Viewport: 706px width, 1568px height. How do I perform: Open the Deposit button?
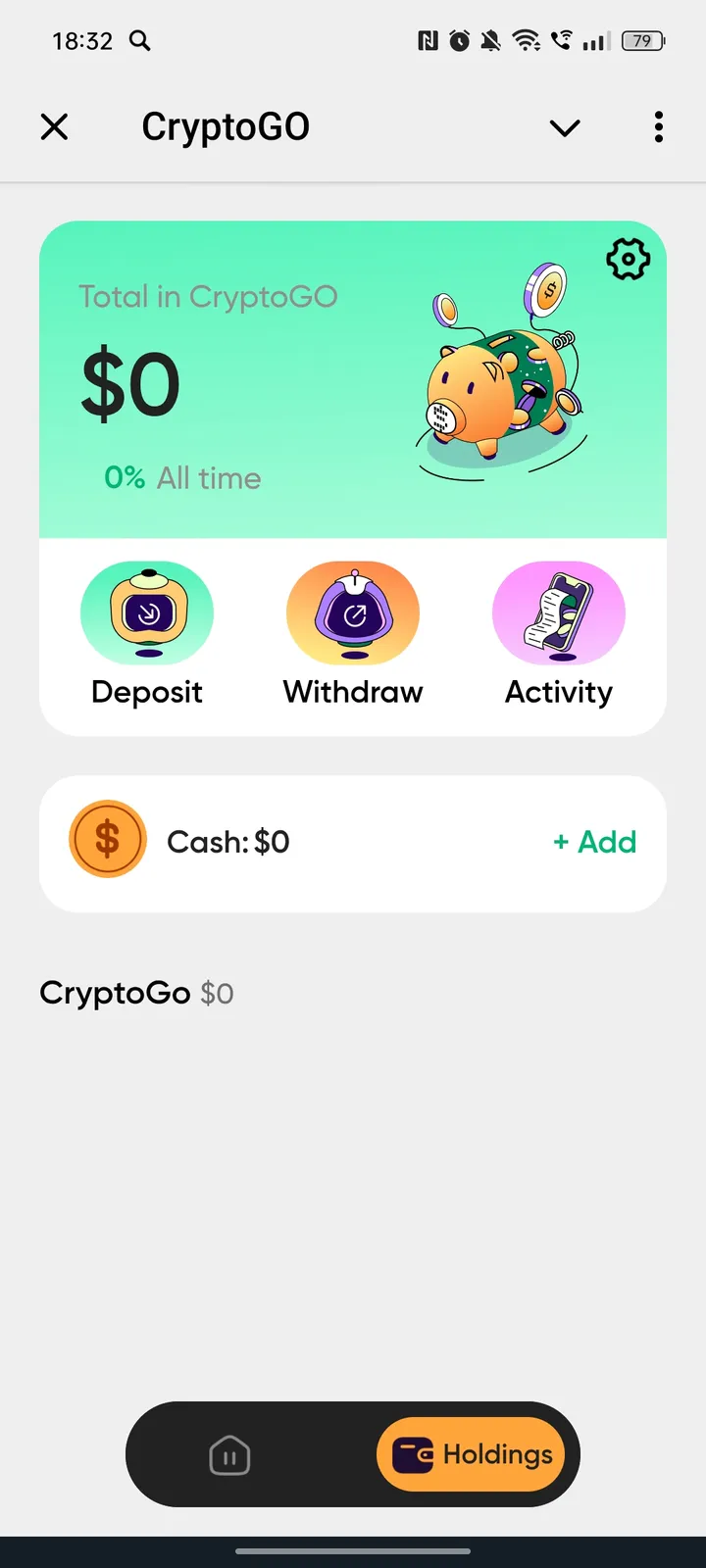tap(147, 635)
